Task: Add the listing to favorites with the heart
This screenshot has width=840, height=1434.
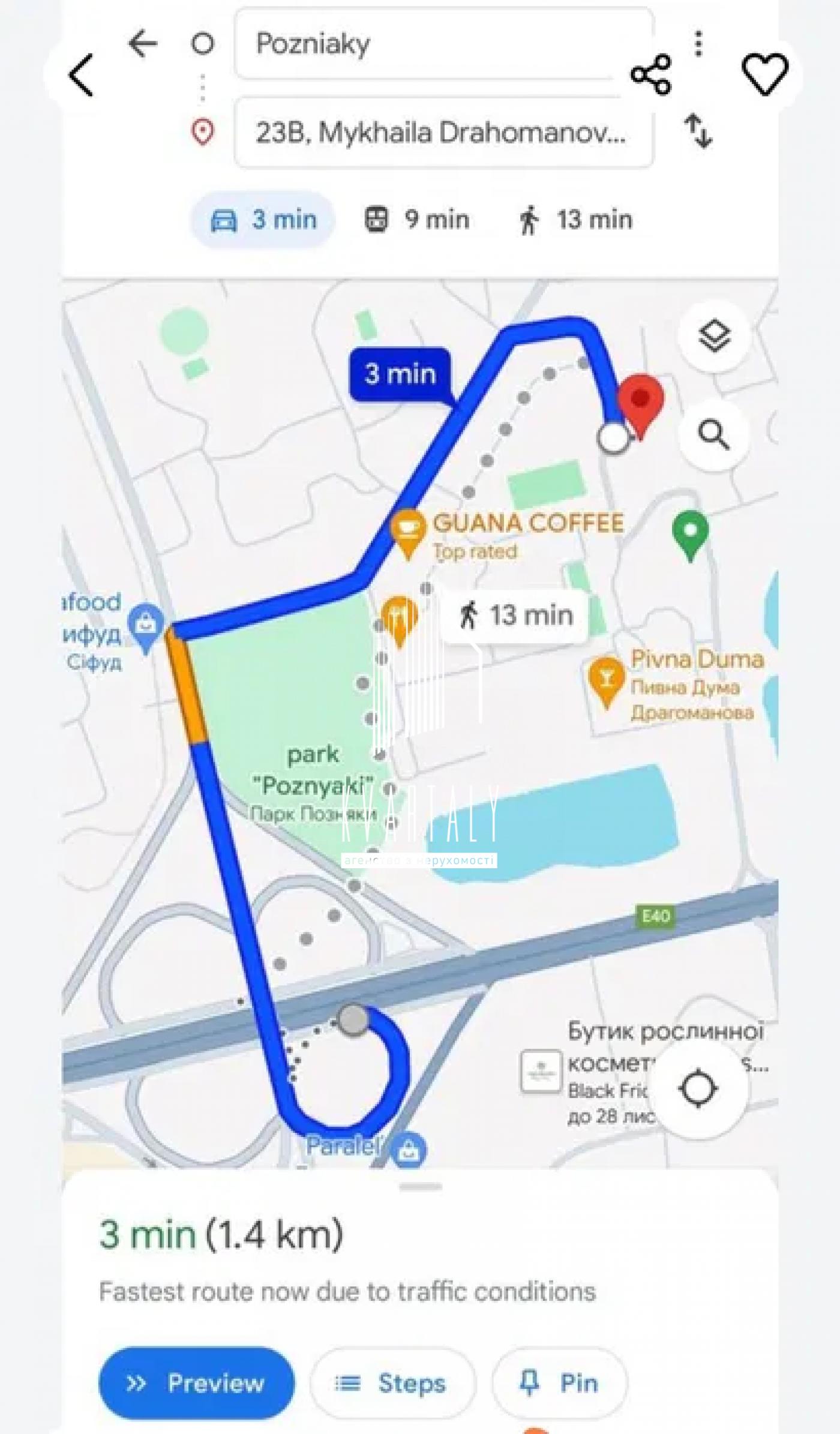Action: tap(765, 75)
